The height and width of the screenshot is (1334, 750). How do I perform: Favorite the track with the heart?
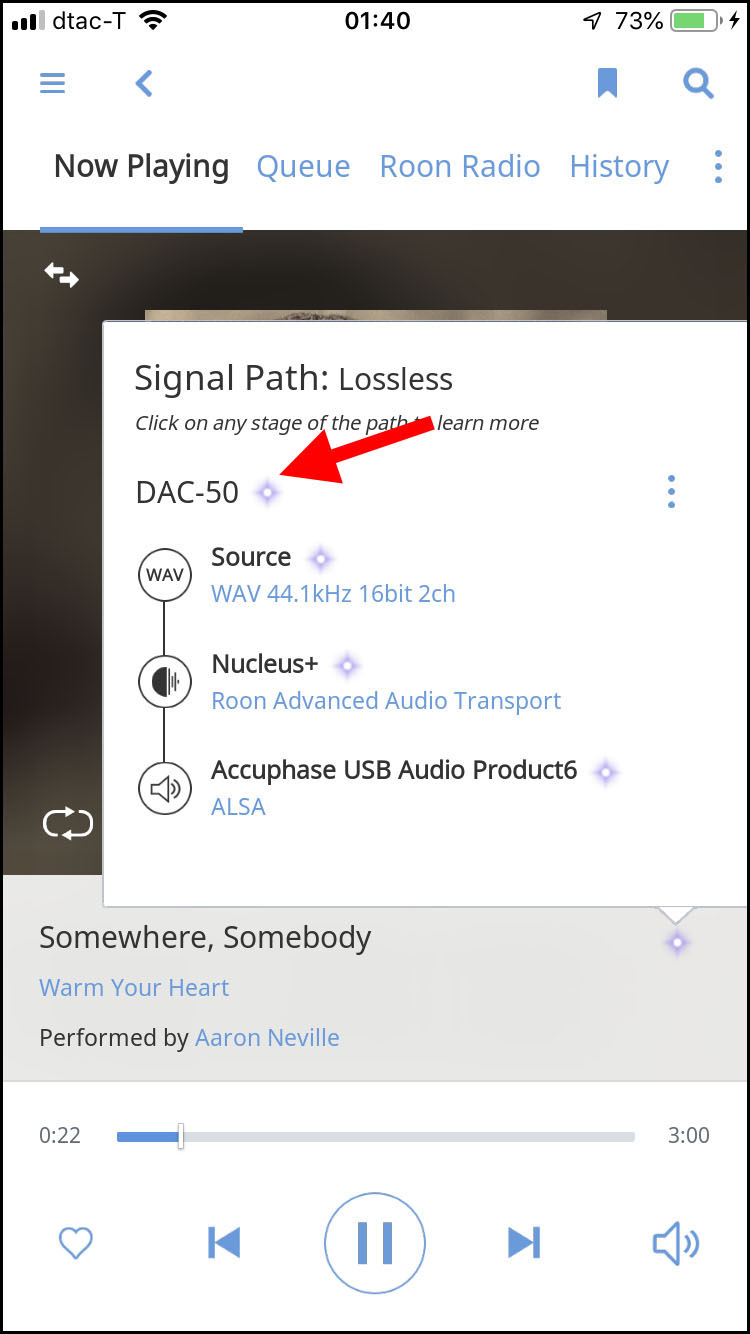76,1243
